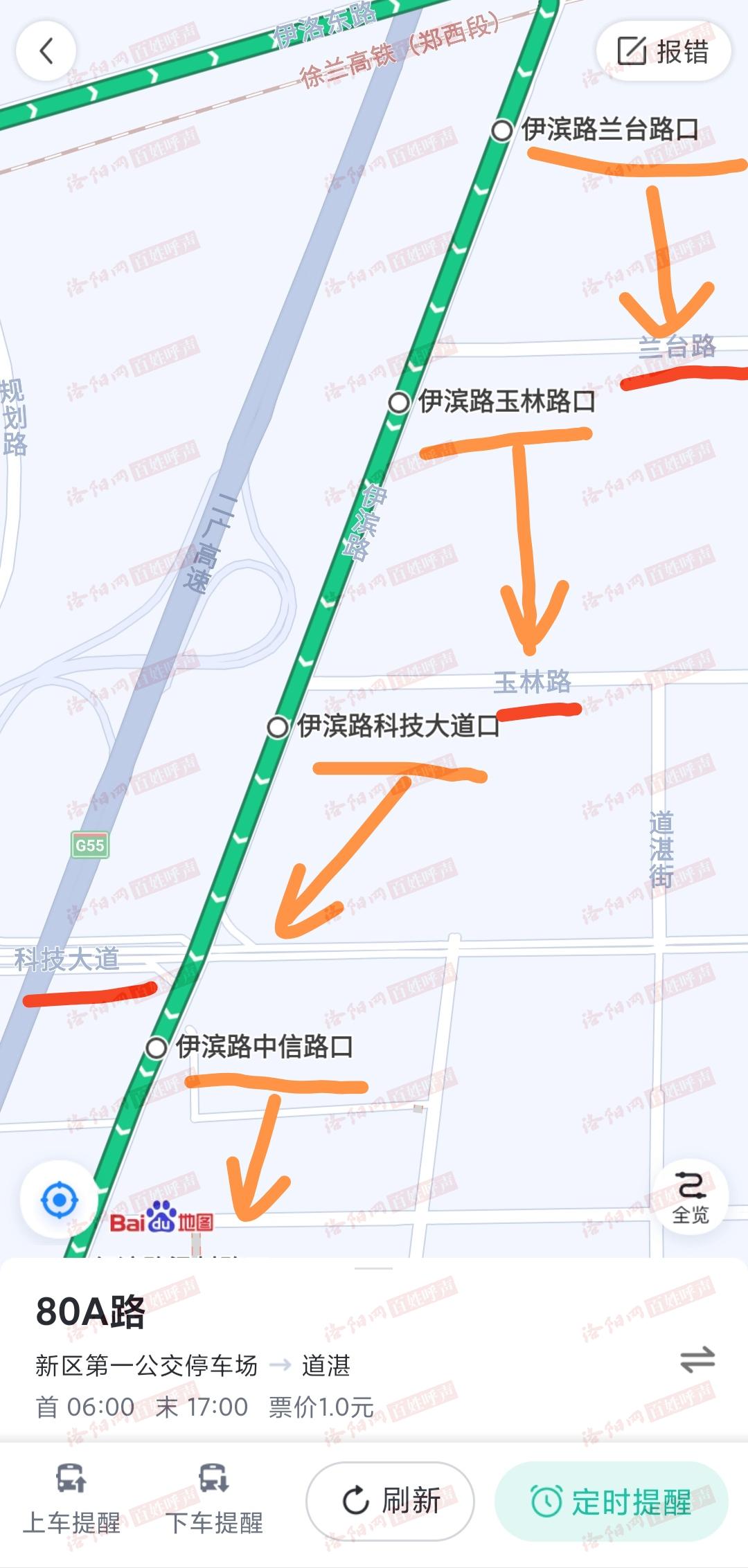Select the 伊滨路科技大道口 stop
This screenshot has width=748, height=1568.
point(278,728)
